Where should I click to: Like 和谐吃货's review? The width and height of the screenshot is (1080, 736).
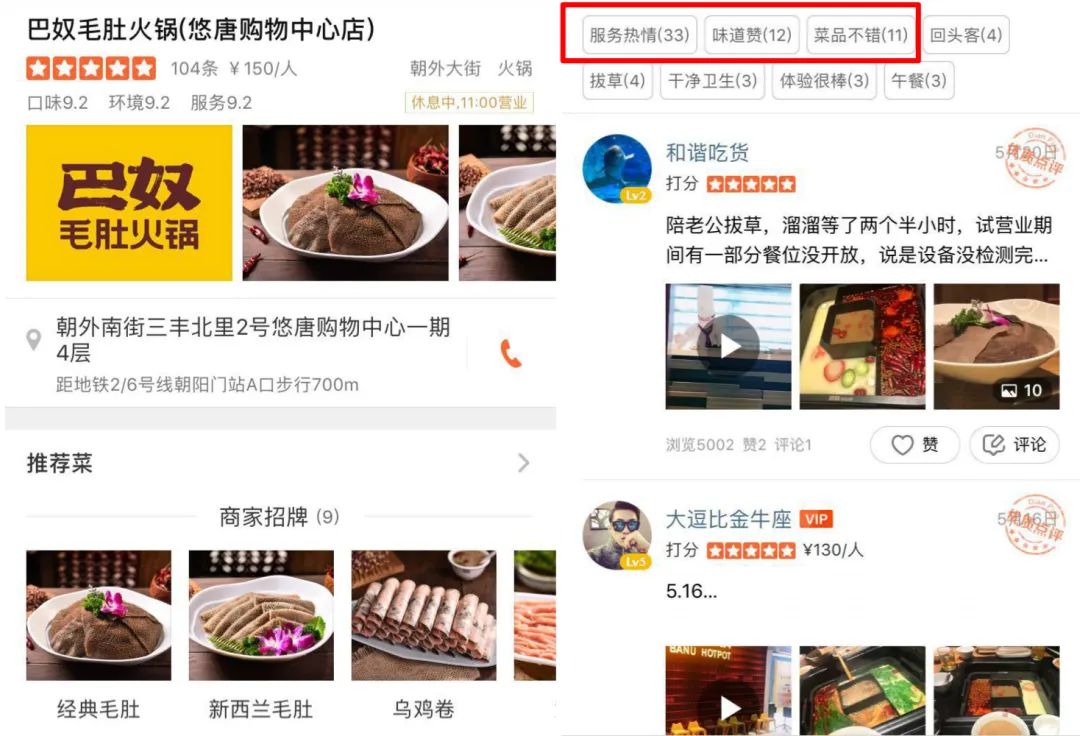point(914,445)
